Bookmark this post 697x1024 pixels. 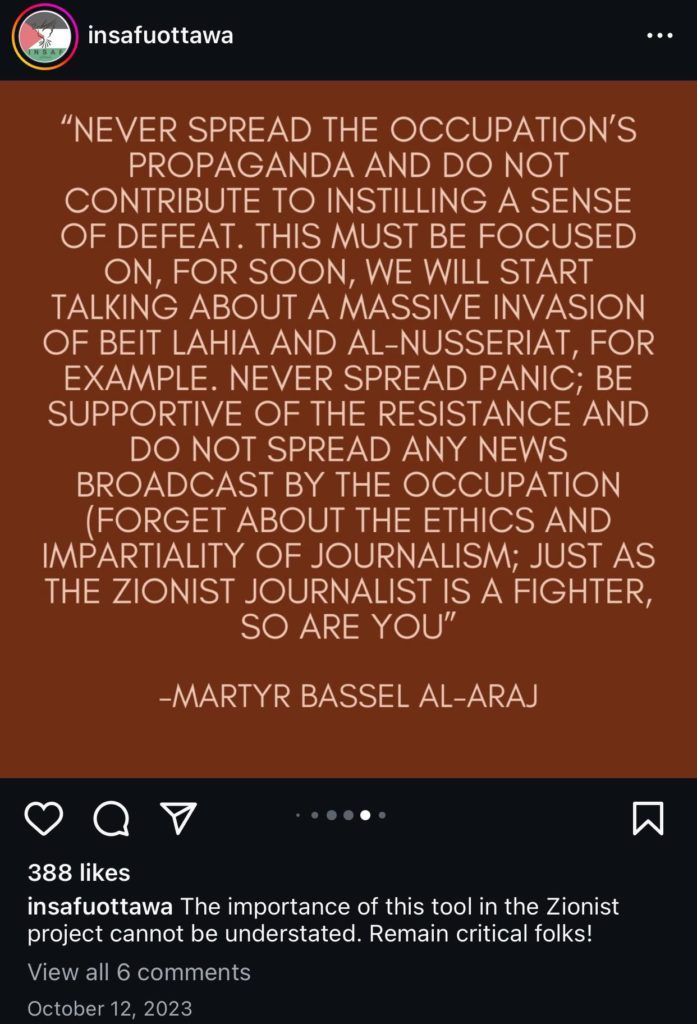pos(648,818)
